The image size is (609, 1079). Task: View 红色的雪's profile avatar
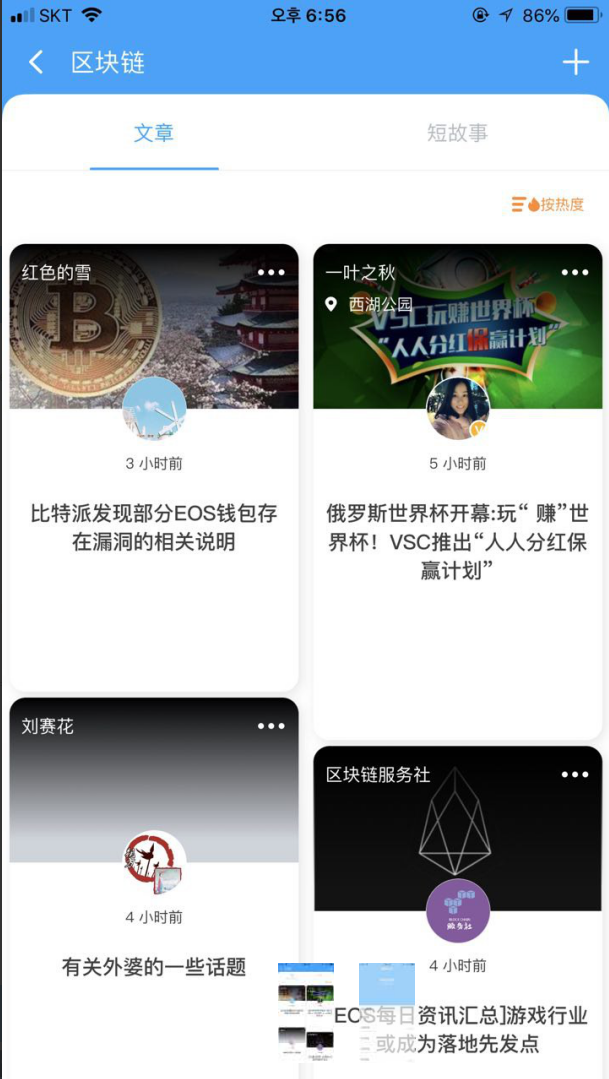point(154,409)
